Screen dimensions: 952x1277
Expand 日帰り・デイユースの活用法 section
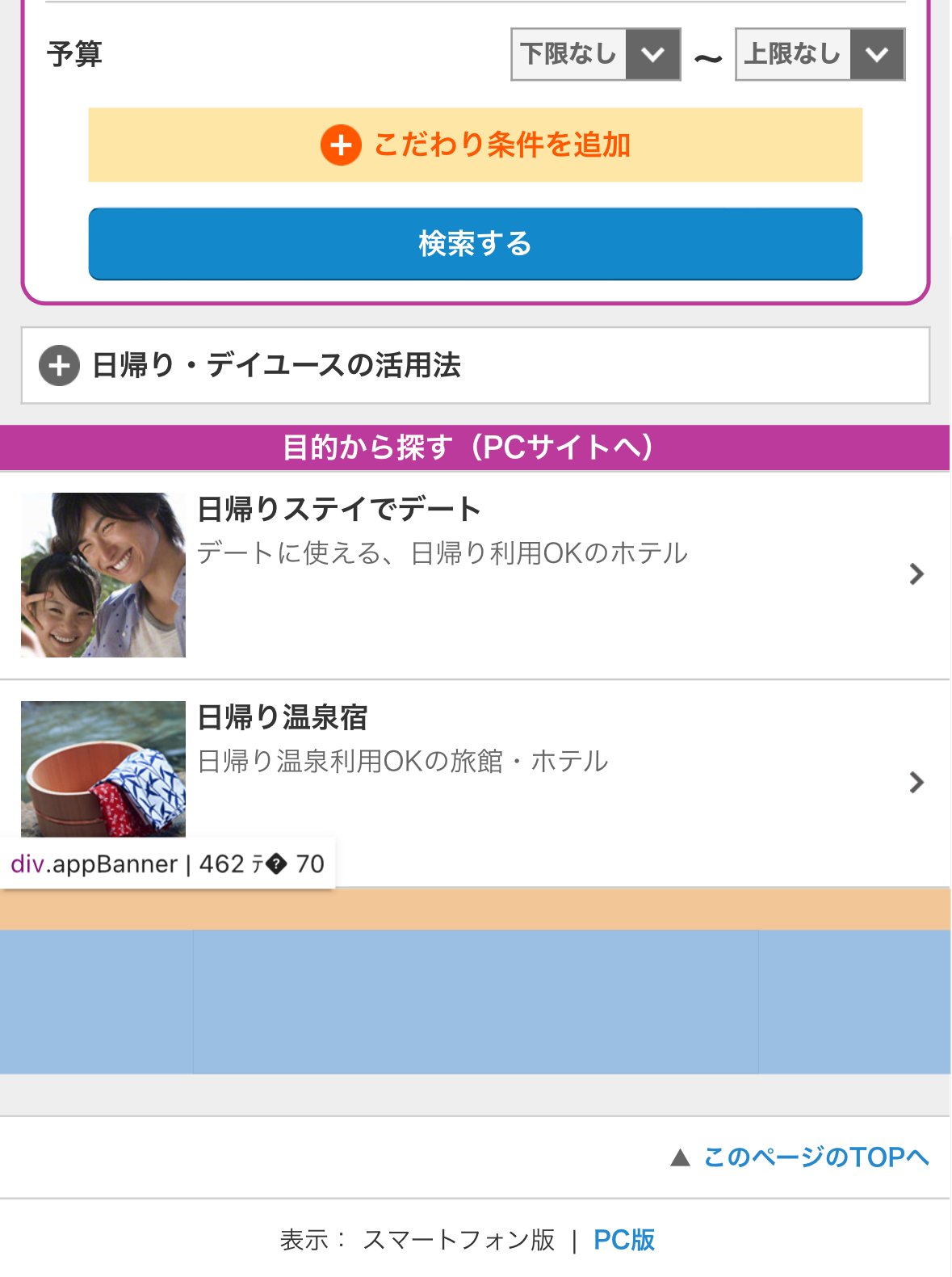475,365
